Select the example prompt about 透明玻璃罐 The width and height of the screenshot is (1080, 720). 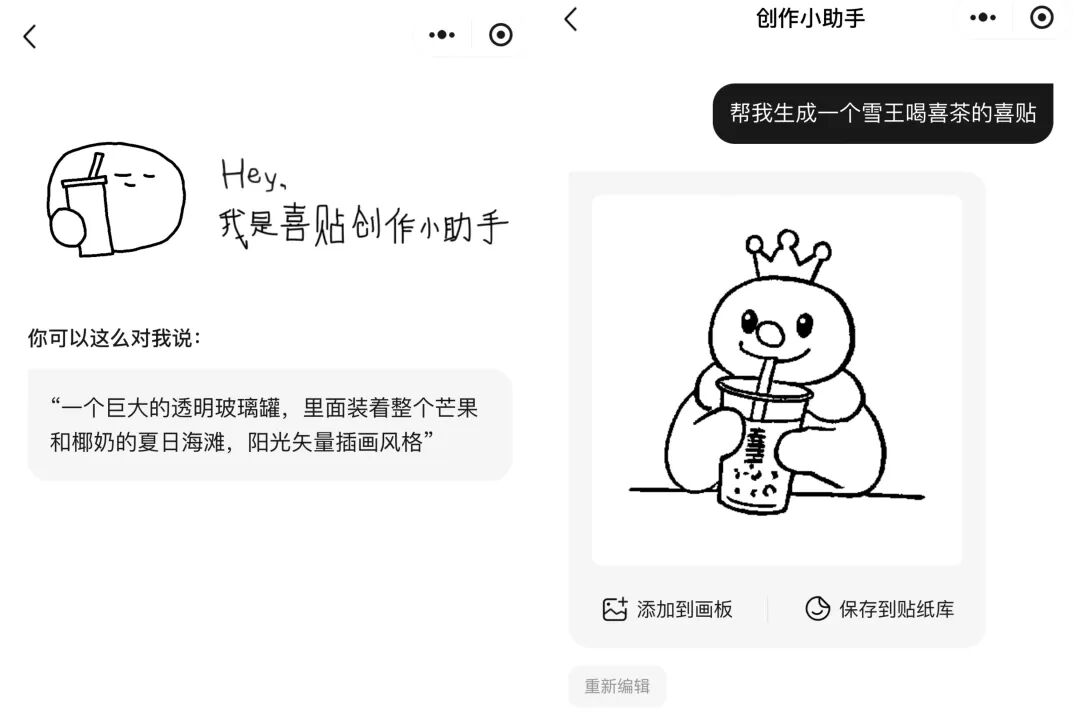click(269, 425)
